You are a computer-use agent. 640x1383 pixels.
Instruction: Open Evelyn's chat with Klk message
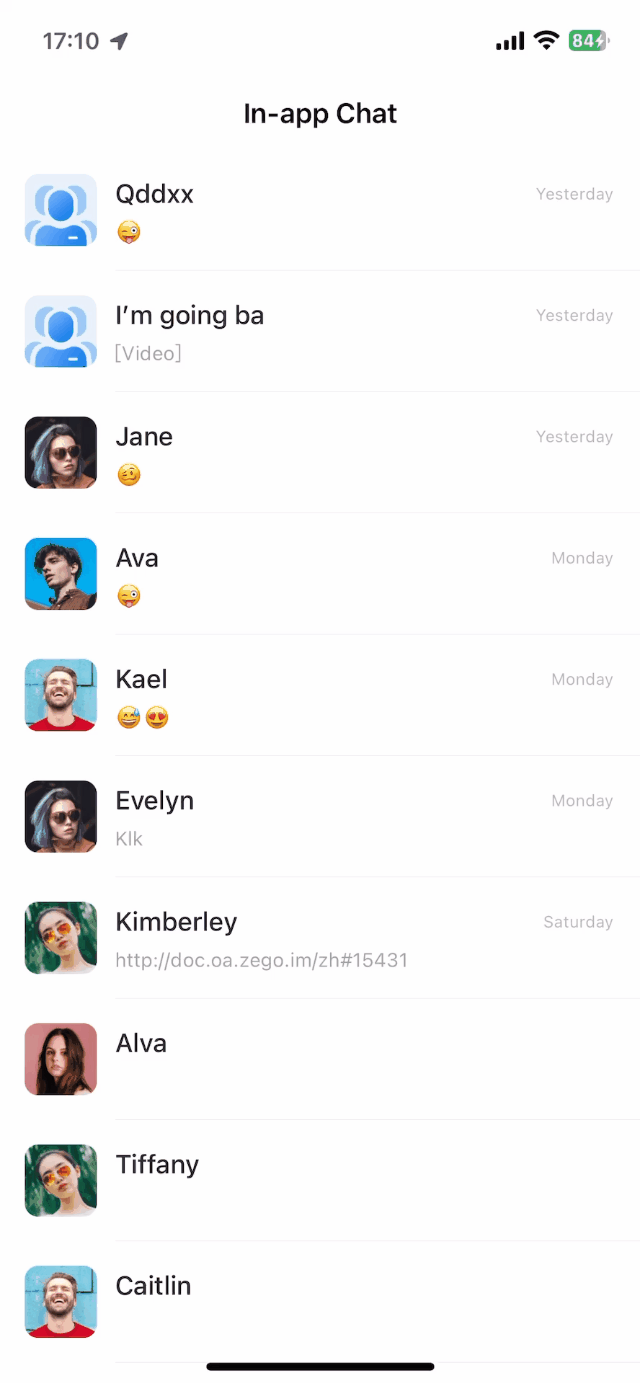[x=320, y=816]
